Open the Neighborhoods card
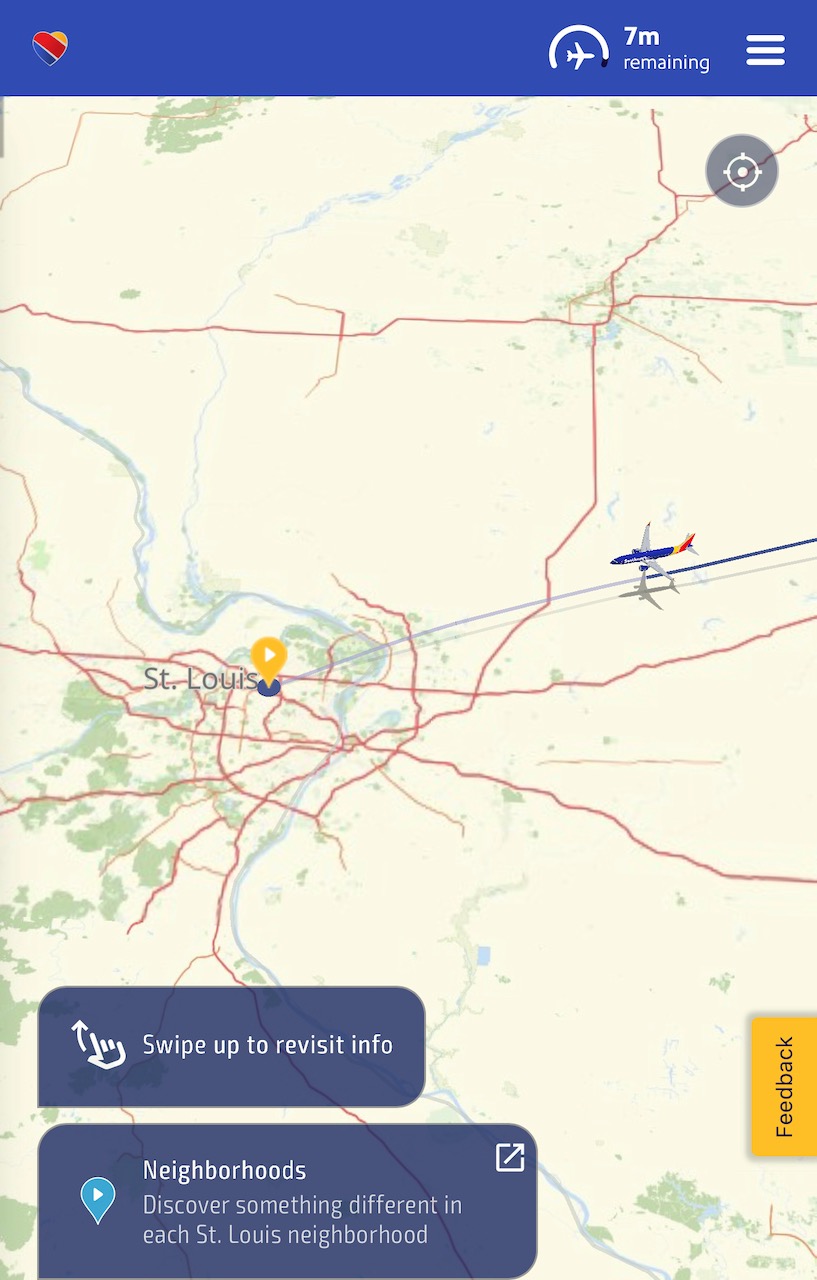Image resolution: width=817 pixels, height=1280 pixels. click(x=287, y=1200)
